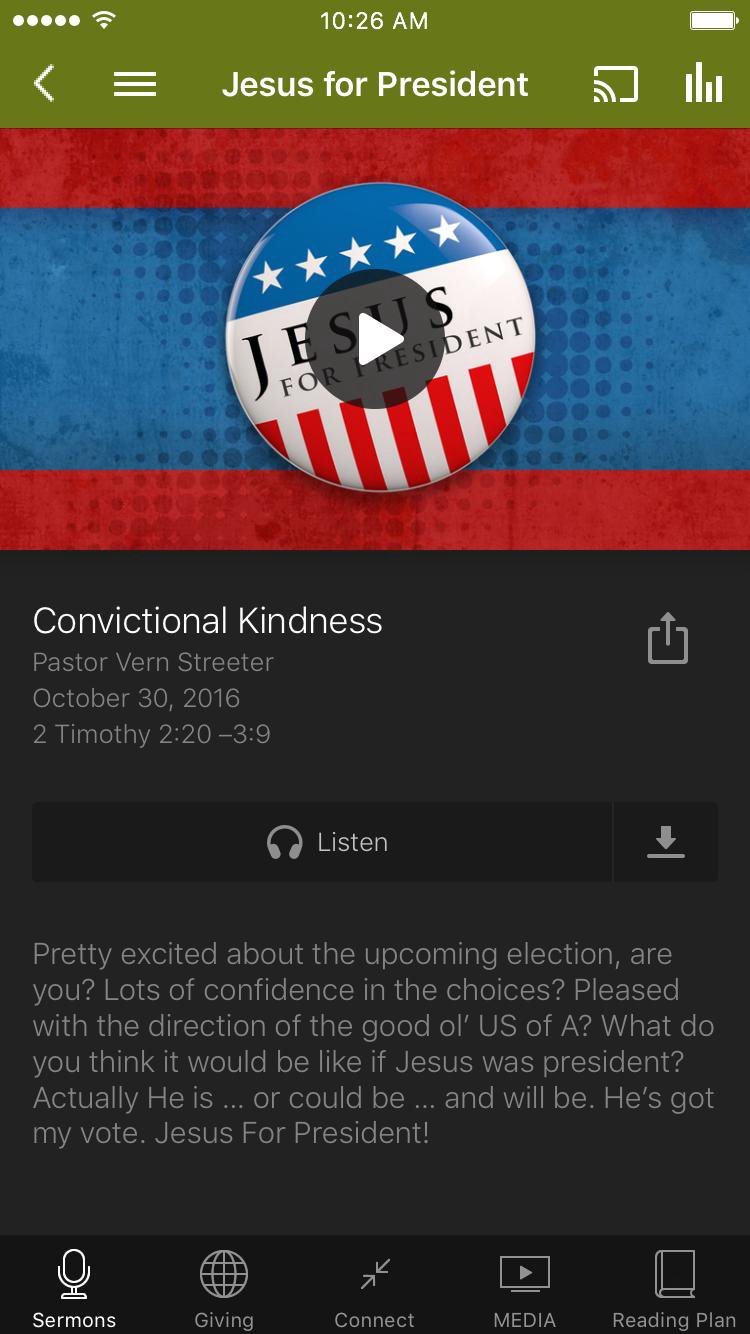Select the MEDIA tab
Viewport: 750px width, 1334px height.
point(524,1288)
